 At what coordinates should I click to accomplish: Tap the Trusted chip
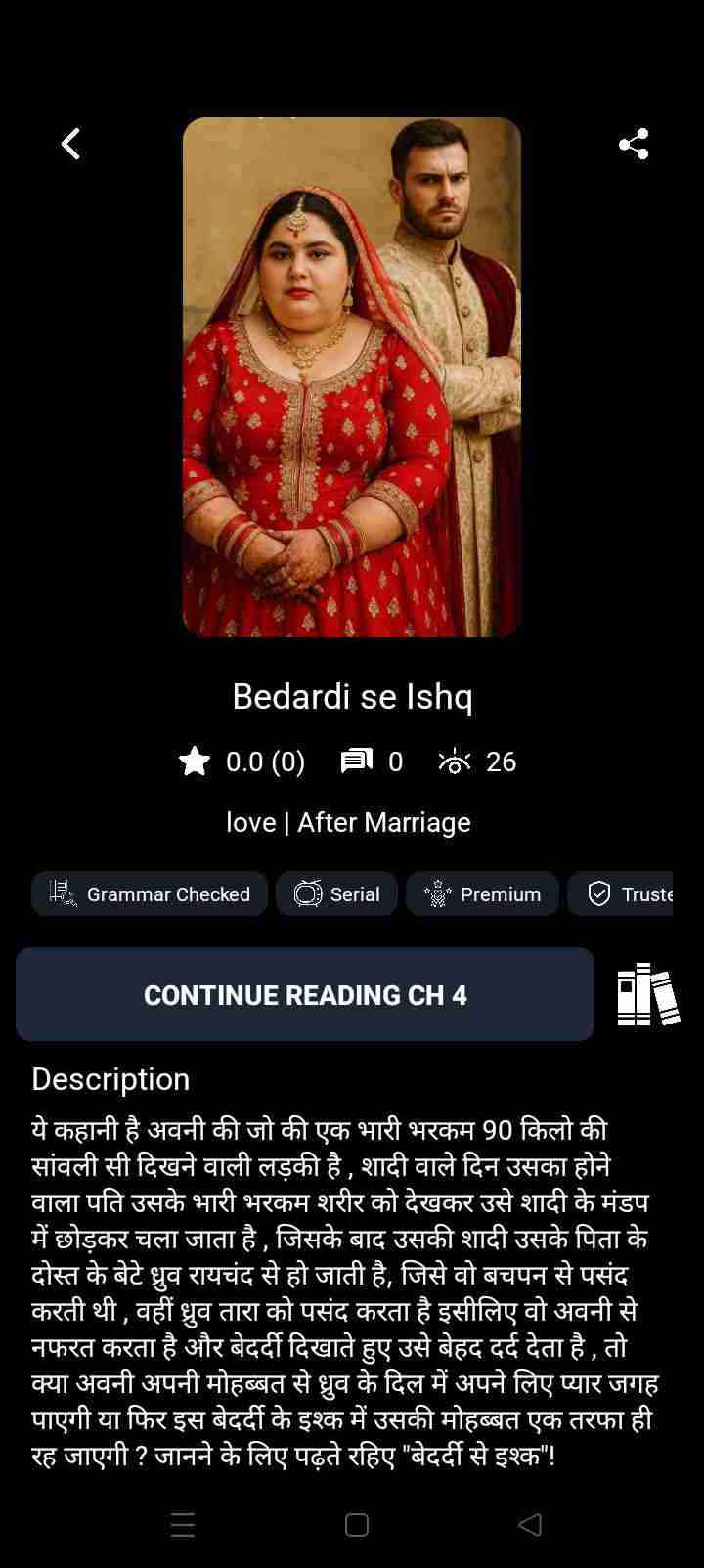point(626,893)
